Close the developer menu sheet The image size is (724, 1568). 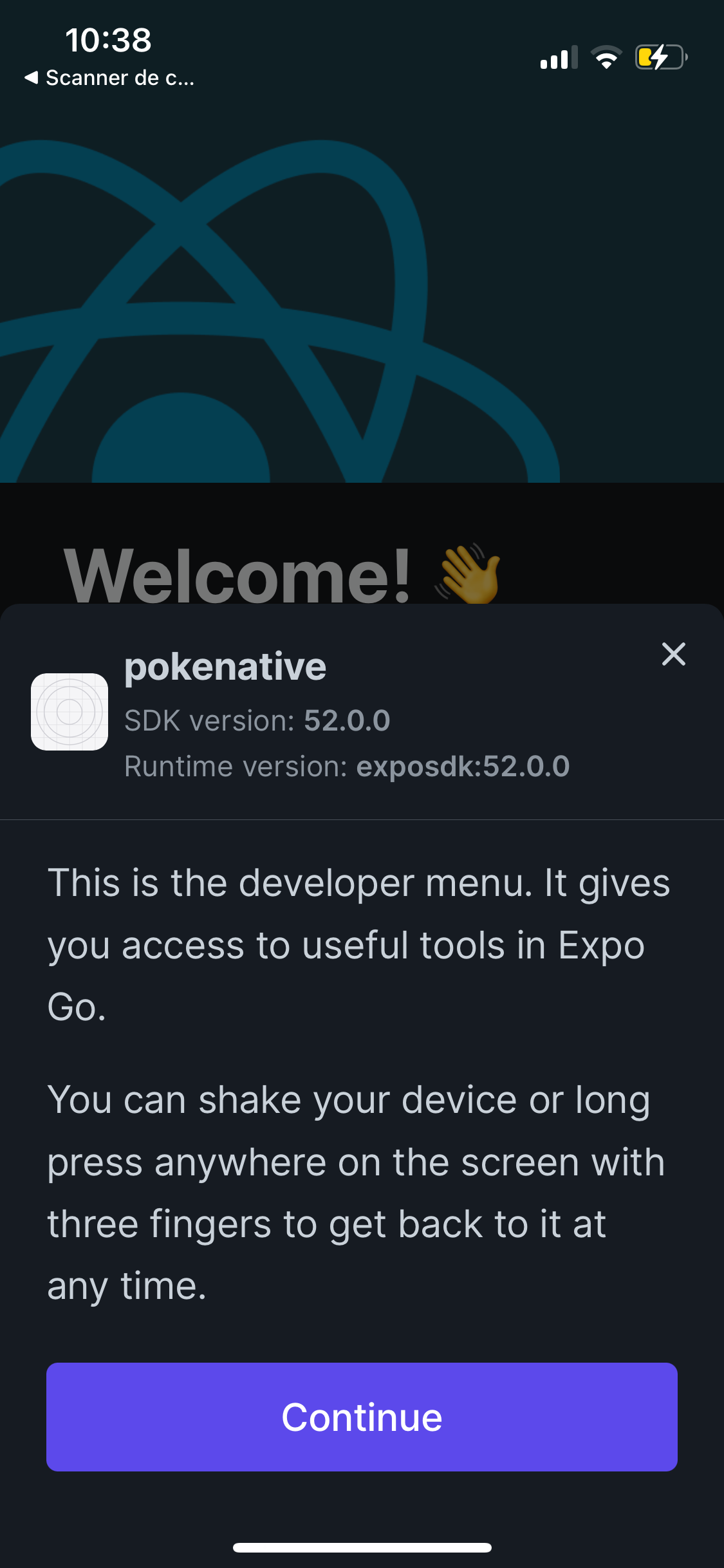[x=674, y=654]
